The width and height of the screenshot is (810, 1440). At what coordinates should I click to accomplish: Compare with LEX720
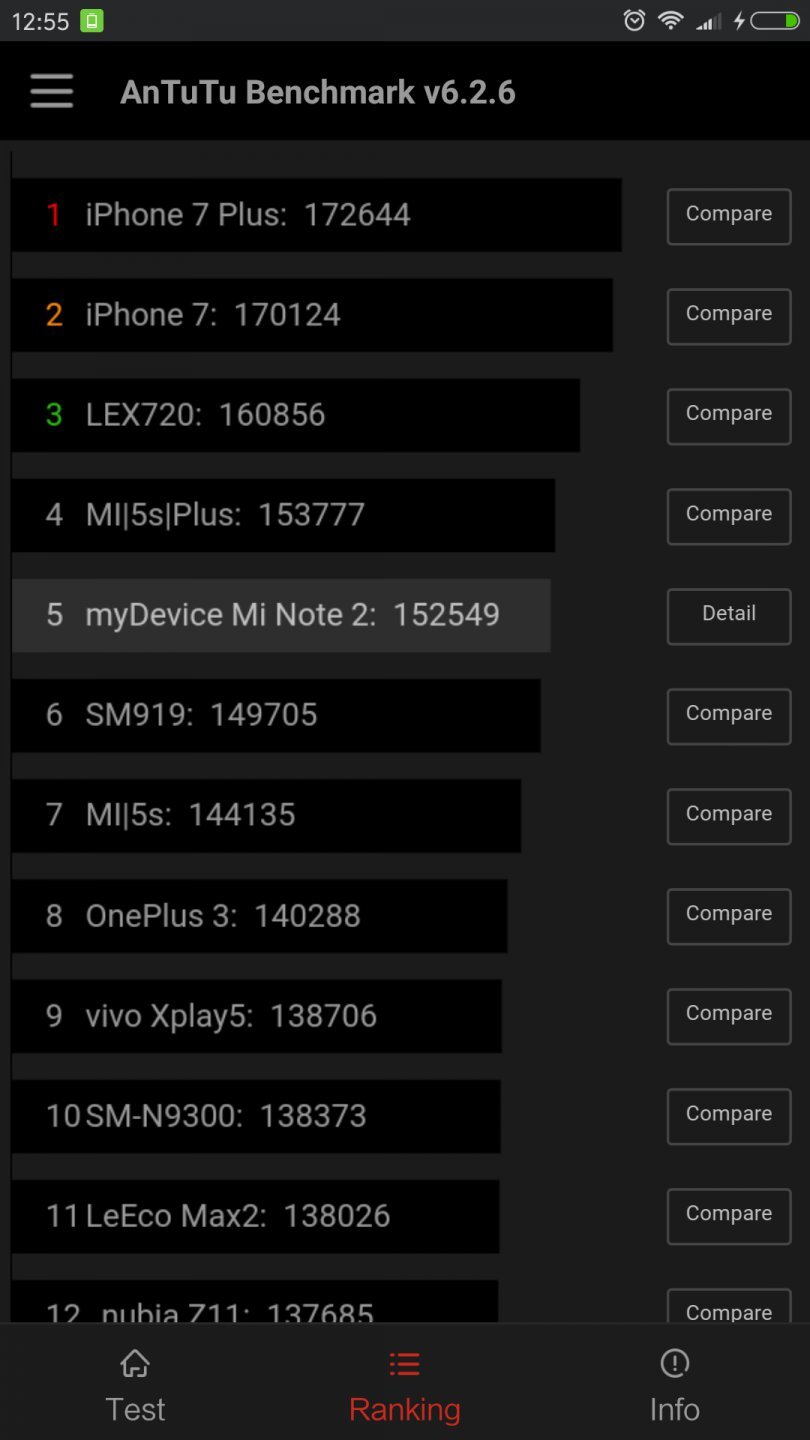click(728, 415)
